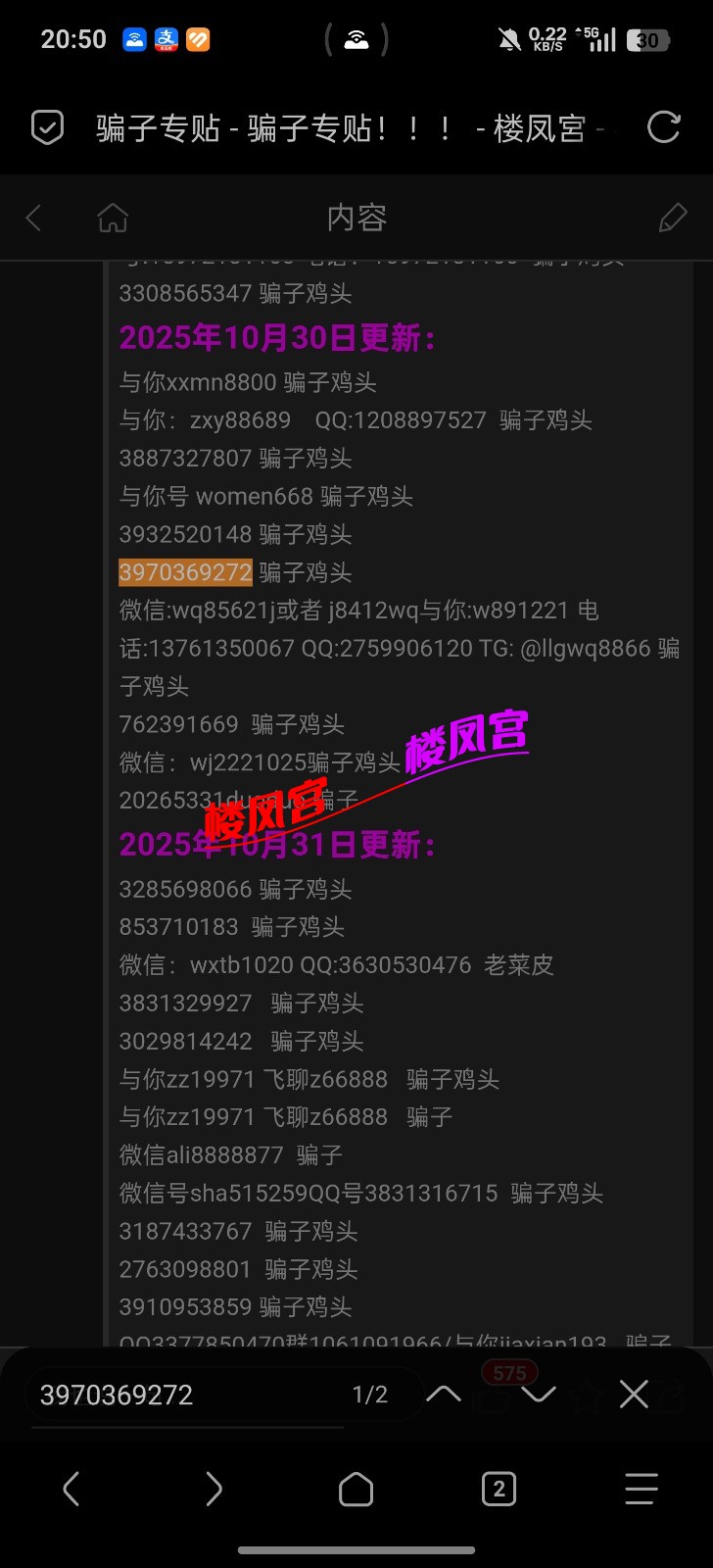Go forward using the bottom forward chevron
The image size is (713, 1568).
[x=214, y=1489]
